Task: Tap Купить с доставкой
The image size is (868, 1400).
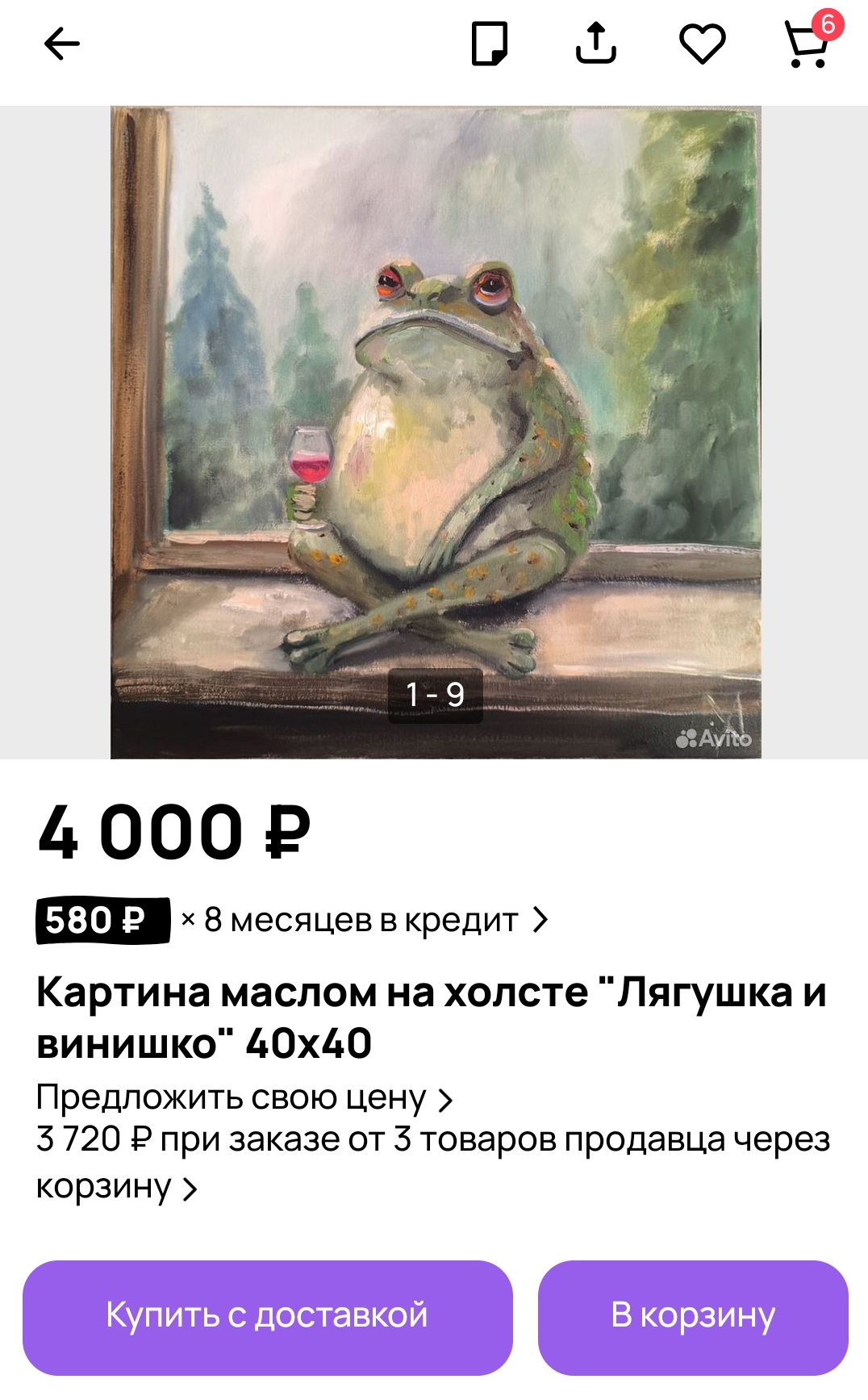Action: [268, 1317]
